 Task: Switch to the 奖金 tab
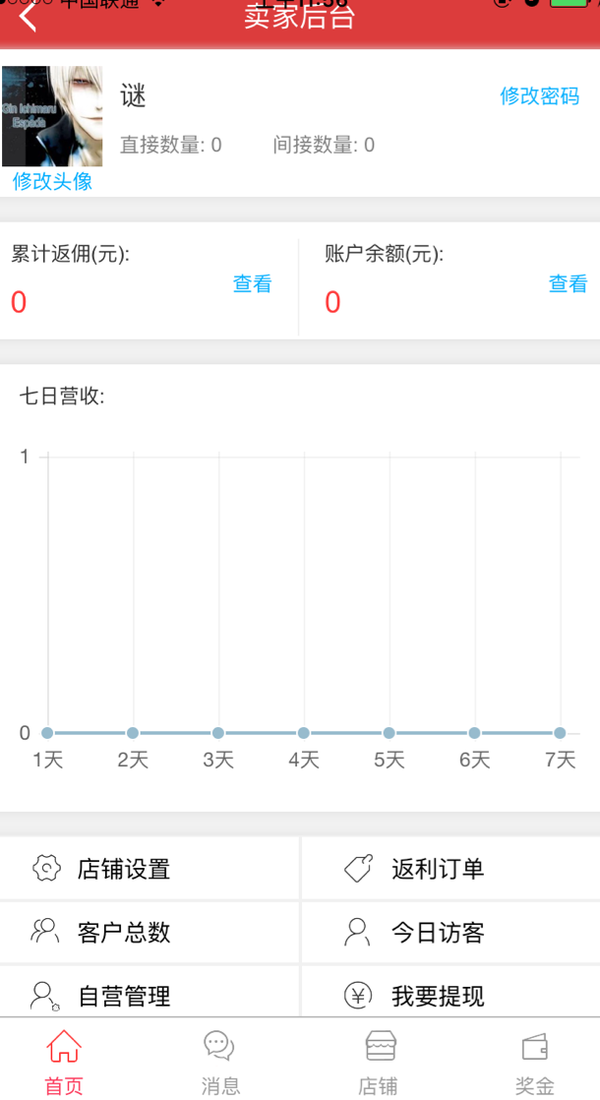pyautogui.click(x=535, y=1061)
